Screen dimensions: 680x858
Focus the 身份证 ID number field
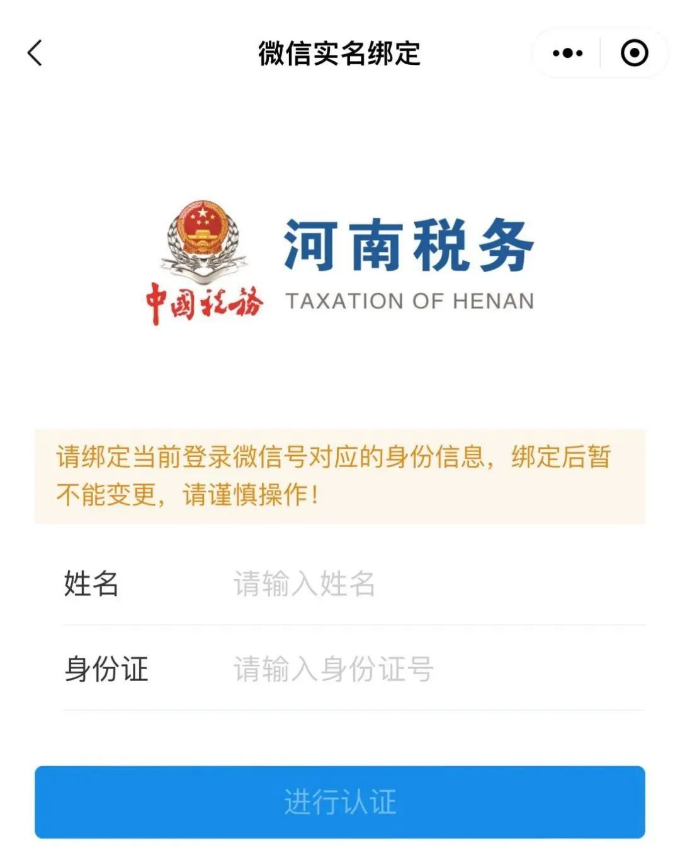(x=430, y=669)
